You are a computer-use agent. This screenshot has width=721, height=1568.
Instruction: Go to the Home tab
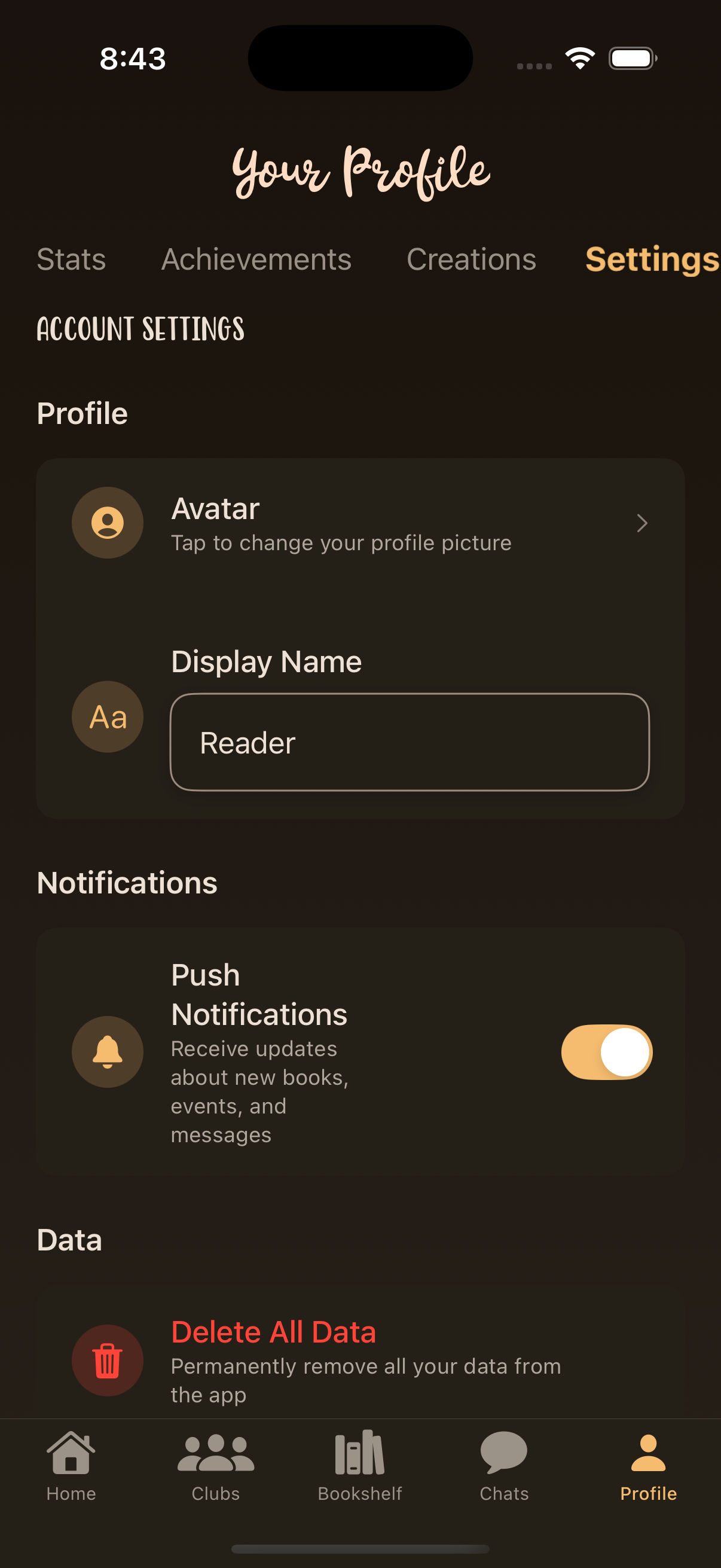point(71,1466)
